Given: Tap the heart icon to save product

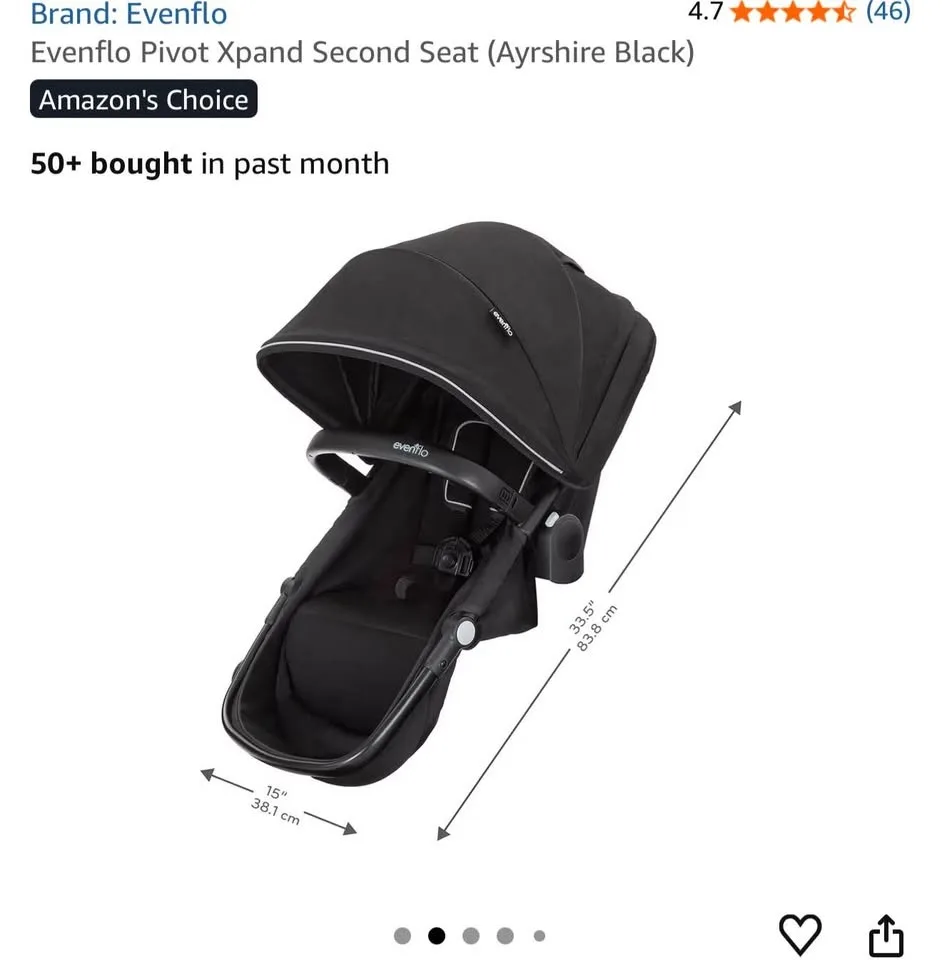Looking at the screenshot, I should (x=798, y=936).
